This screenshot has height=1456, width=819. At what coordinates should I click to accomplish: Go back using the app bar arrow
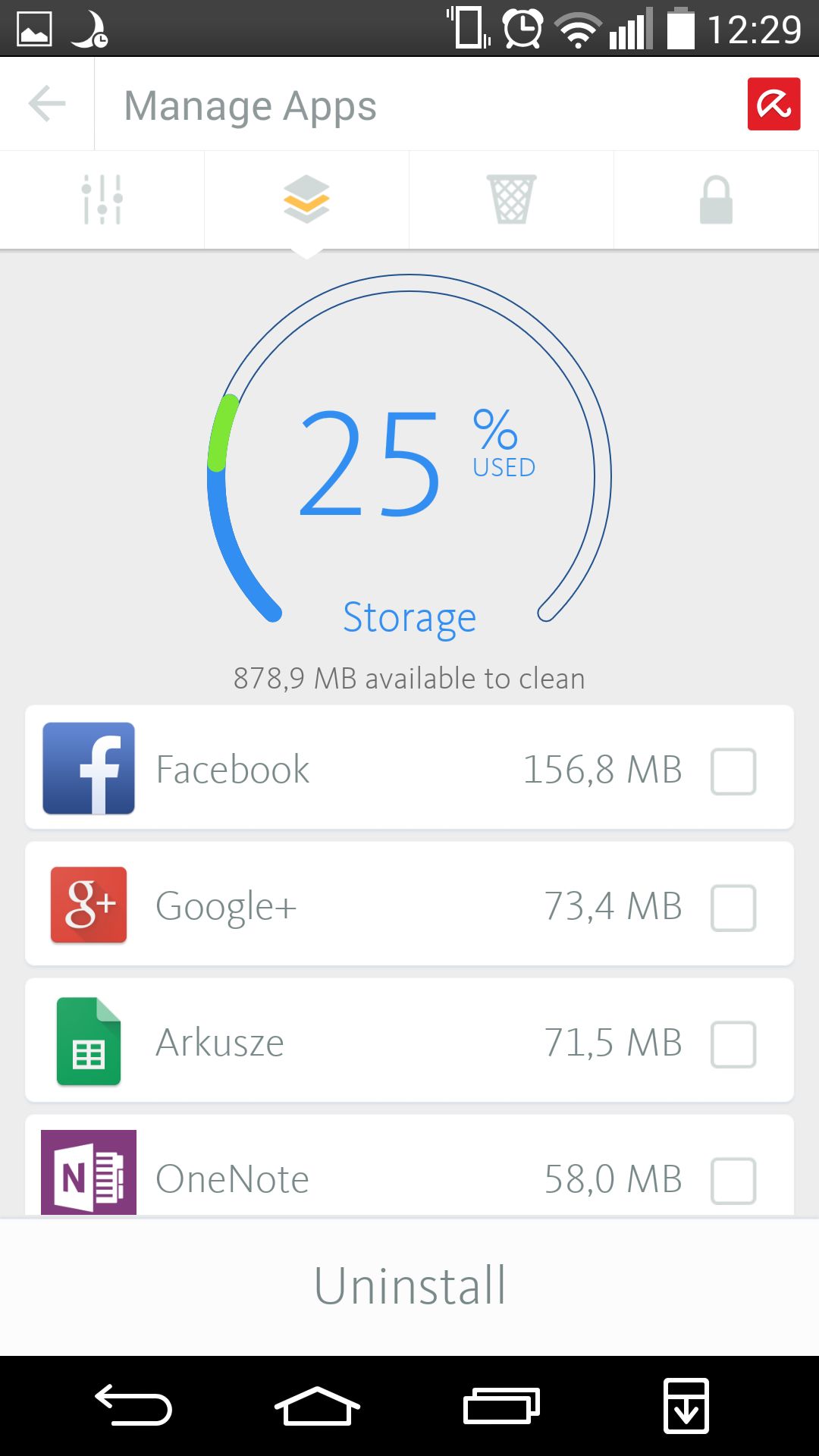pos(47,104)
